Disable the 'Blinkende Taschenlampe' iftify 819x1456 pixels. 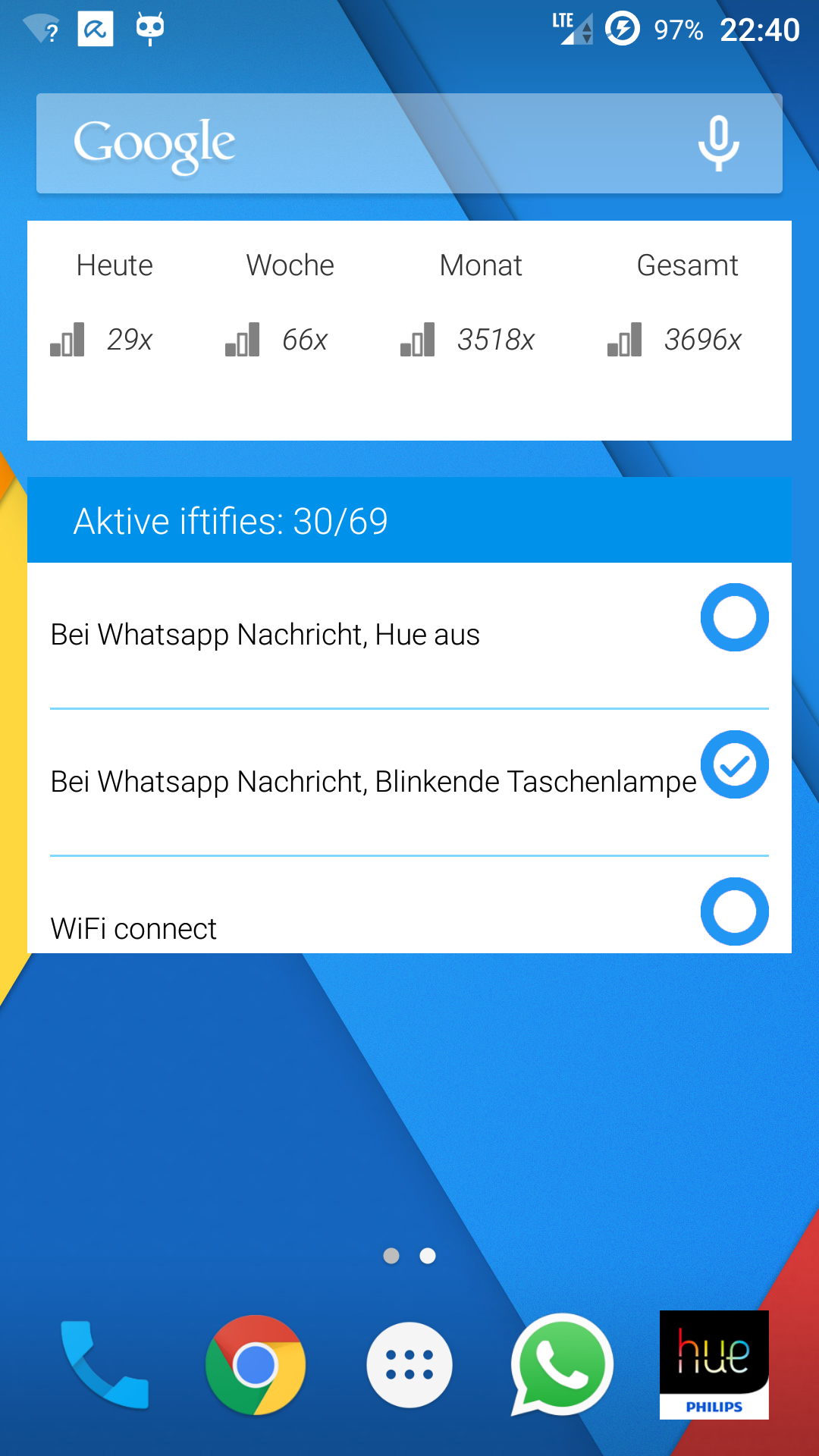pos(734,764)
